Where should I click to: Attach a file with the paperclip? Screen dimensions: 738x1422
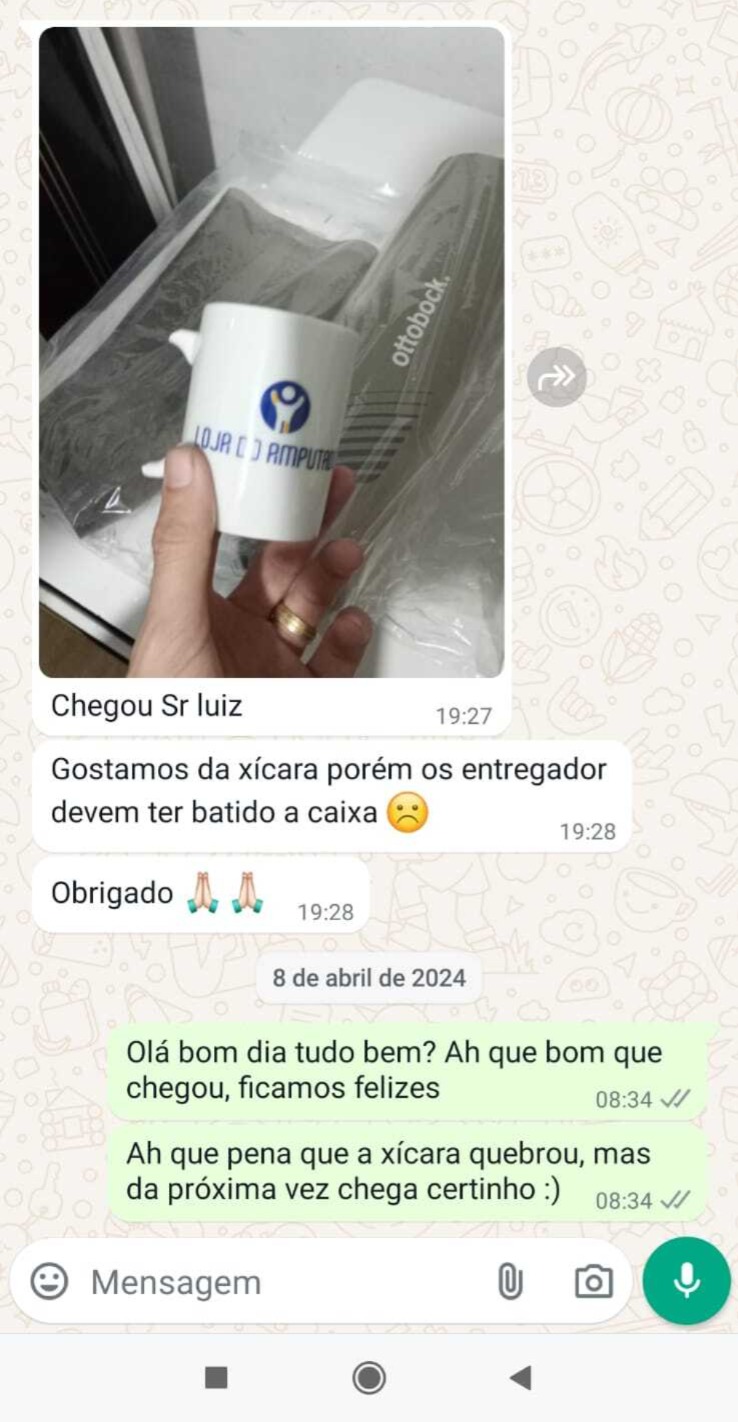510,1281
